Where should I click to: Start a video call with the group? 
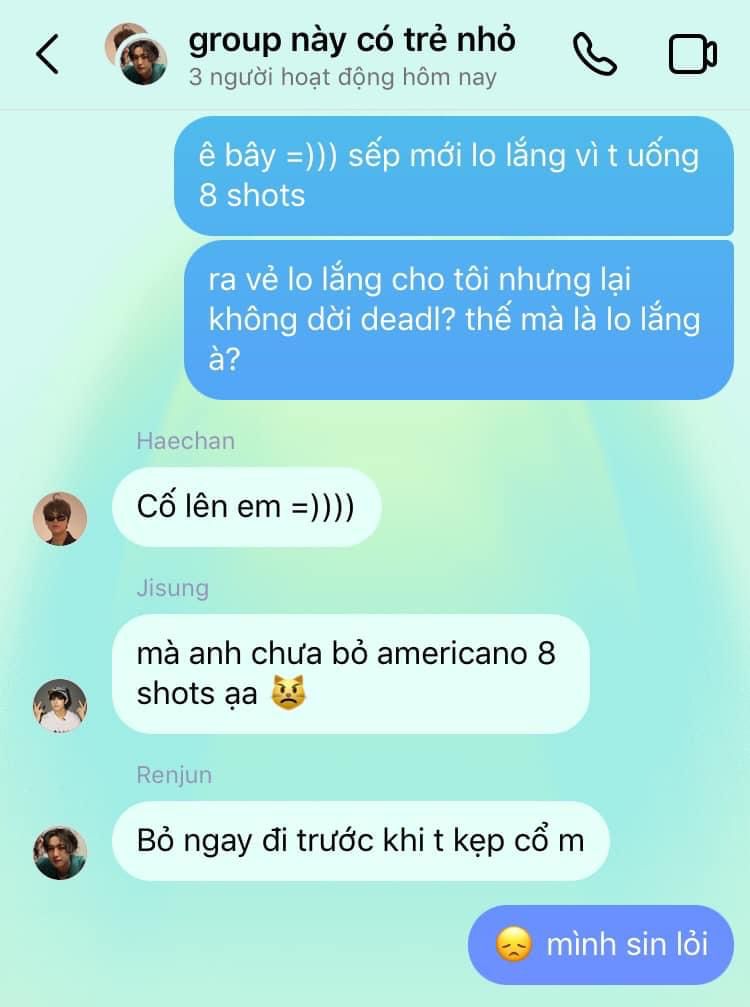pyautogui.click(x=692, y=54)
